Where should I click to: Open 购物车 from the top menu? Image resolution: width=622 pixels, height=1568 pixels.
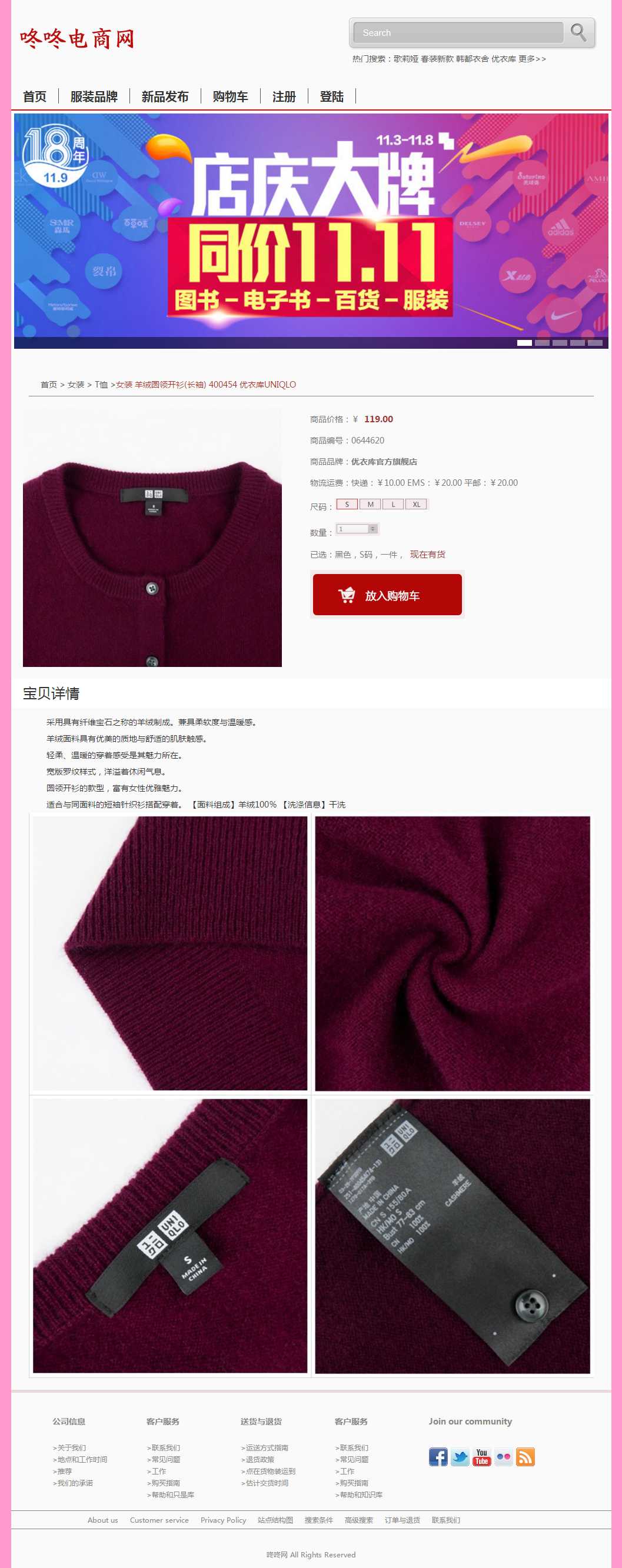point(230,97)
